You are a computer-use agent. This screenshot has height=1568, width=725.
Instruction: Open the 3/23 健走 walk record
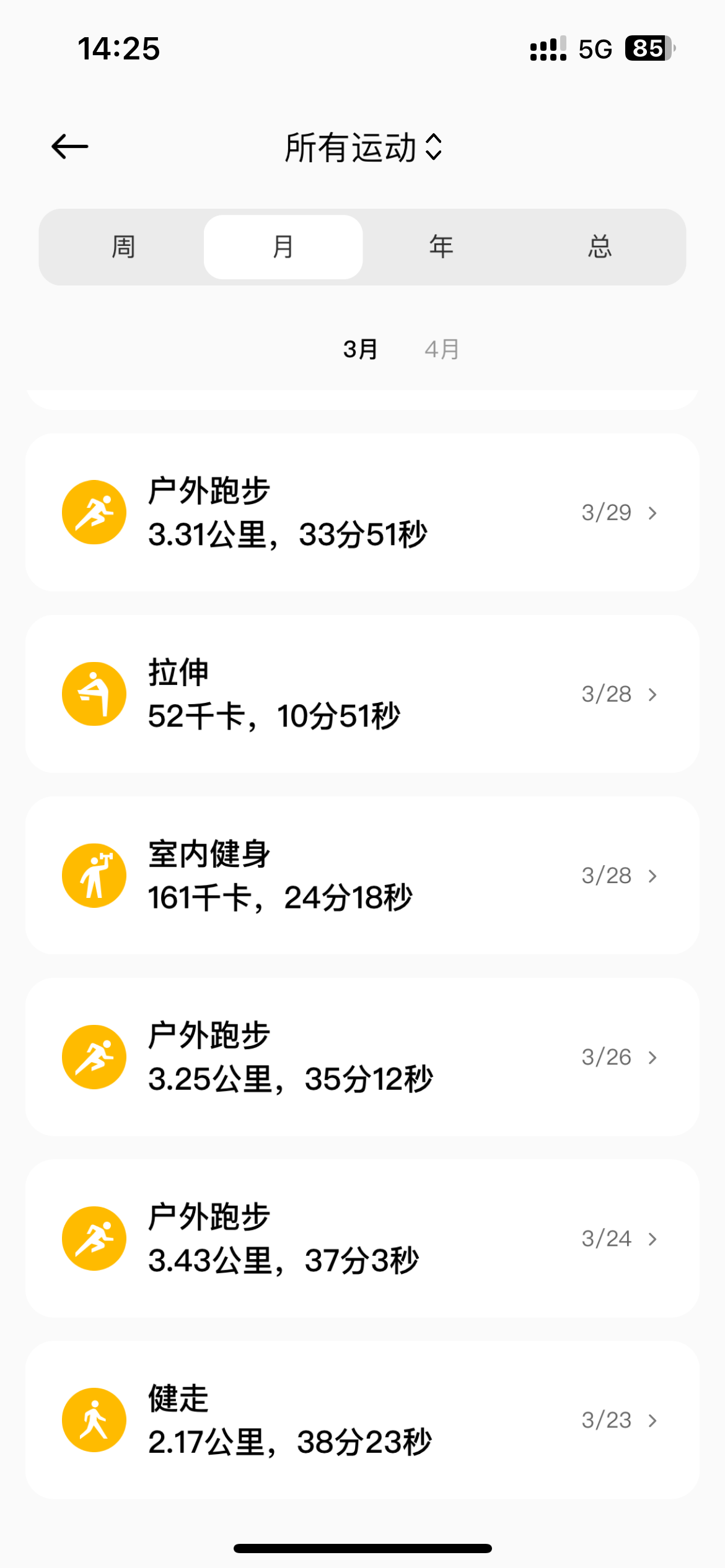(362, 1419)
